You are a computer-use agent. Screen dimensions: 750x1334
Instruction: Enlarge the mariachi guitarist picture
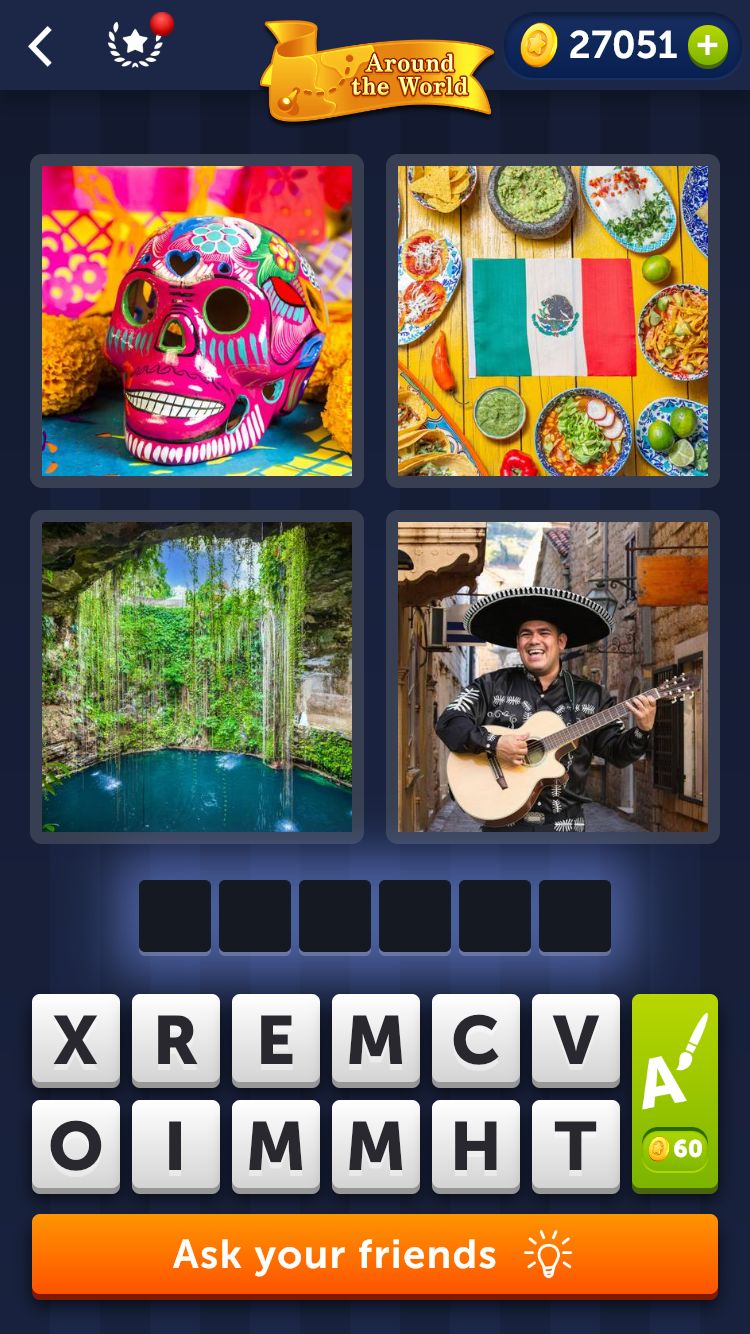coord(553,677)
